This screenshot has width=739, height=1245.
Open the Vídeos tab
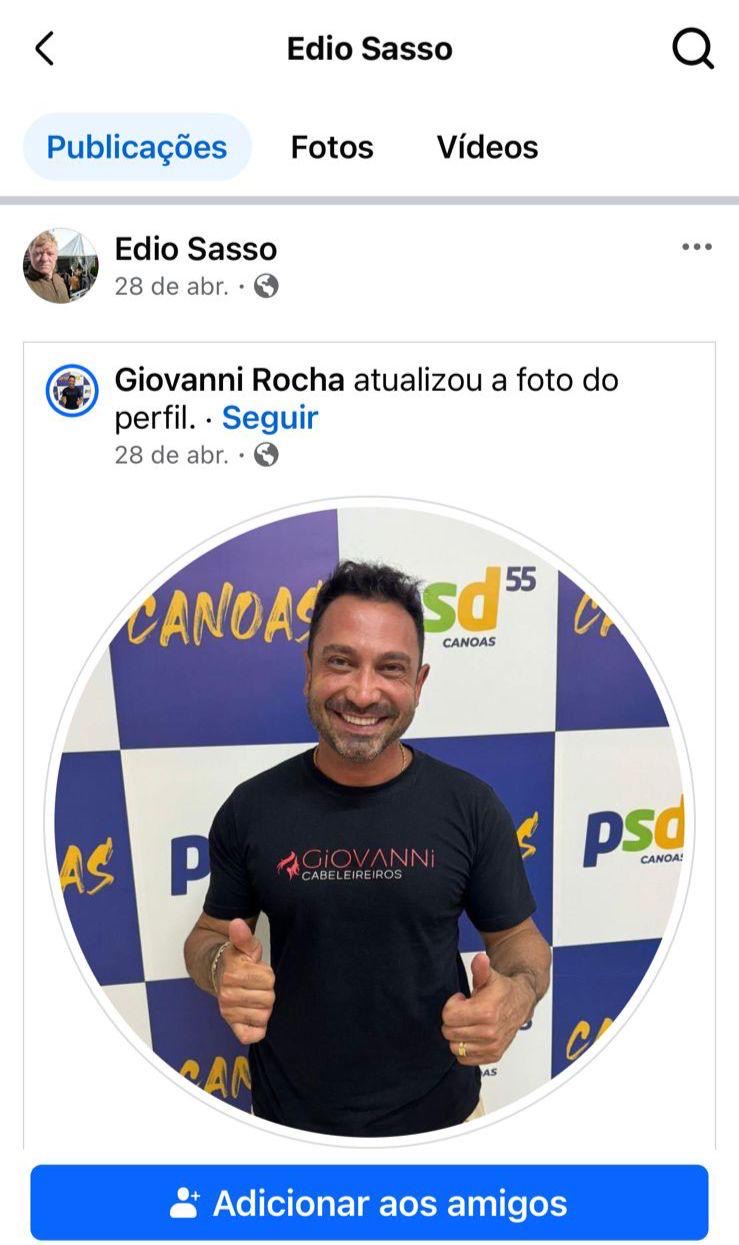[x=487, y=147]
